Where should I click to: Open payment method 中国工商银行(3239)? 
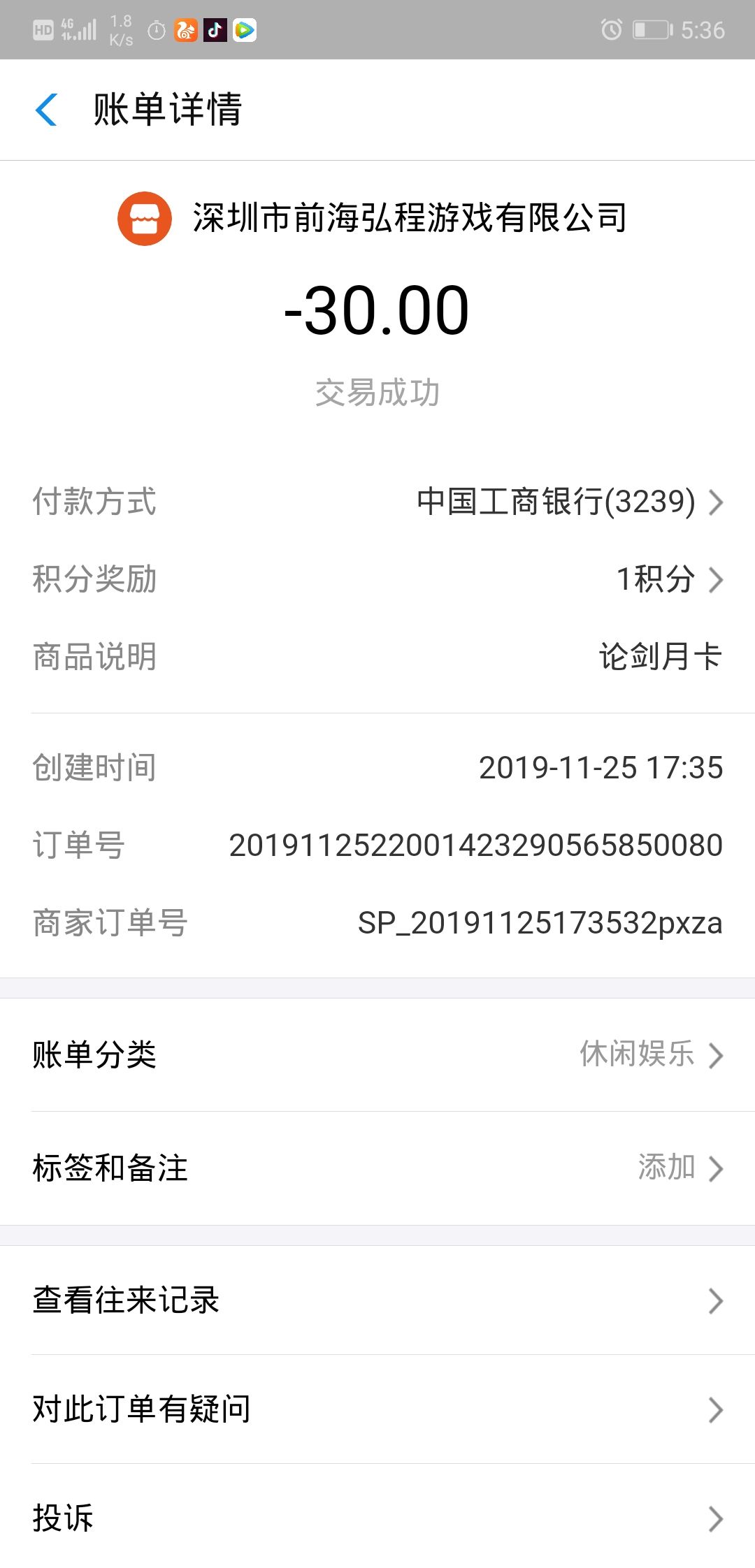tap(377, 502)
